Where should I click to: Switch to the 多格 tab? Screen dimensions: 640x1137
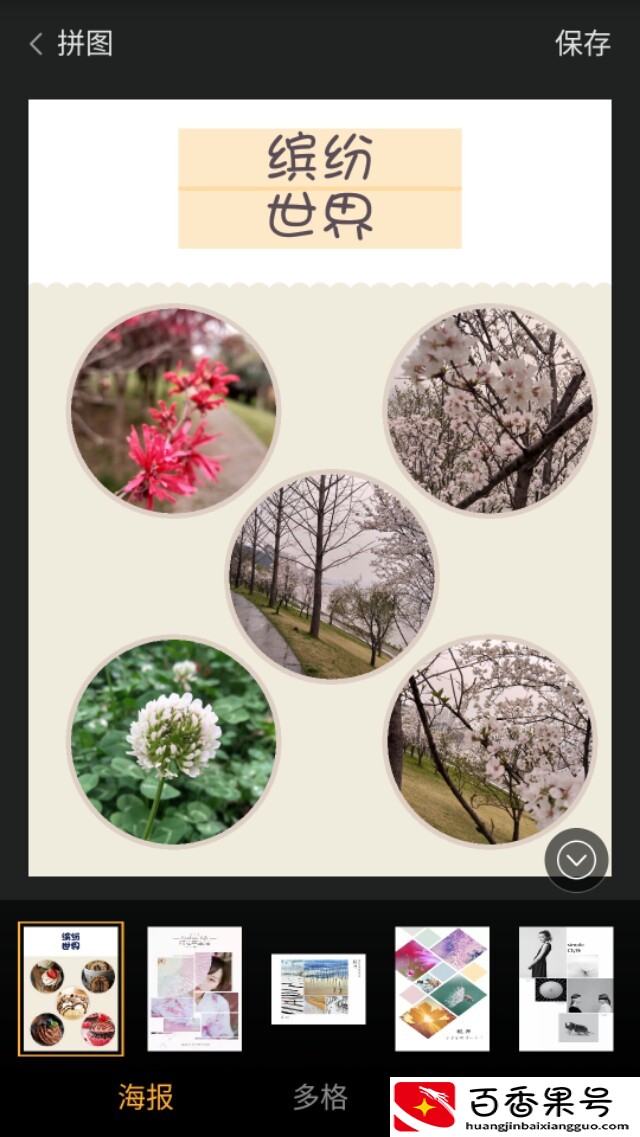pyautogui.click(x=320, y=1097)
